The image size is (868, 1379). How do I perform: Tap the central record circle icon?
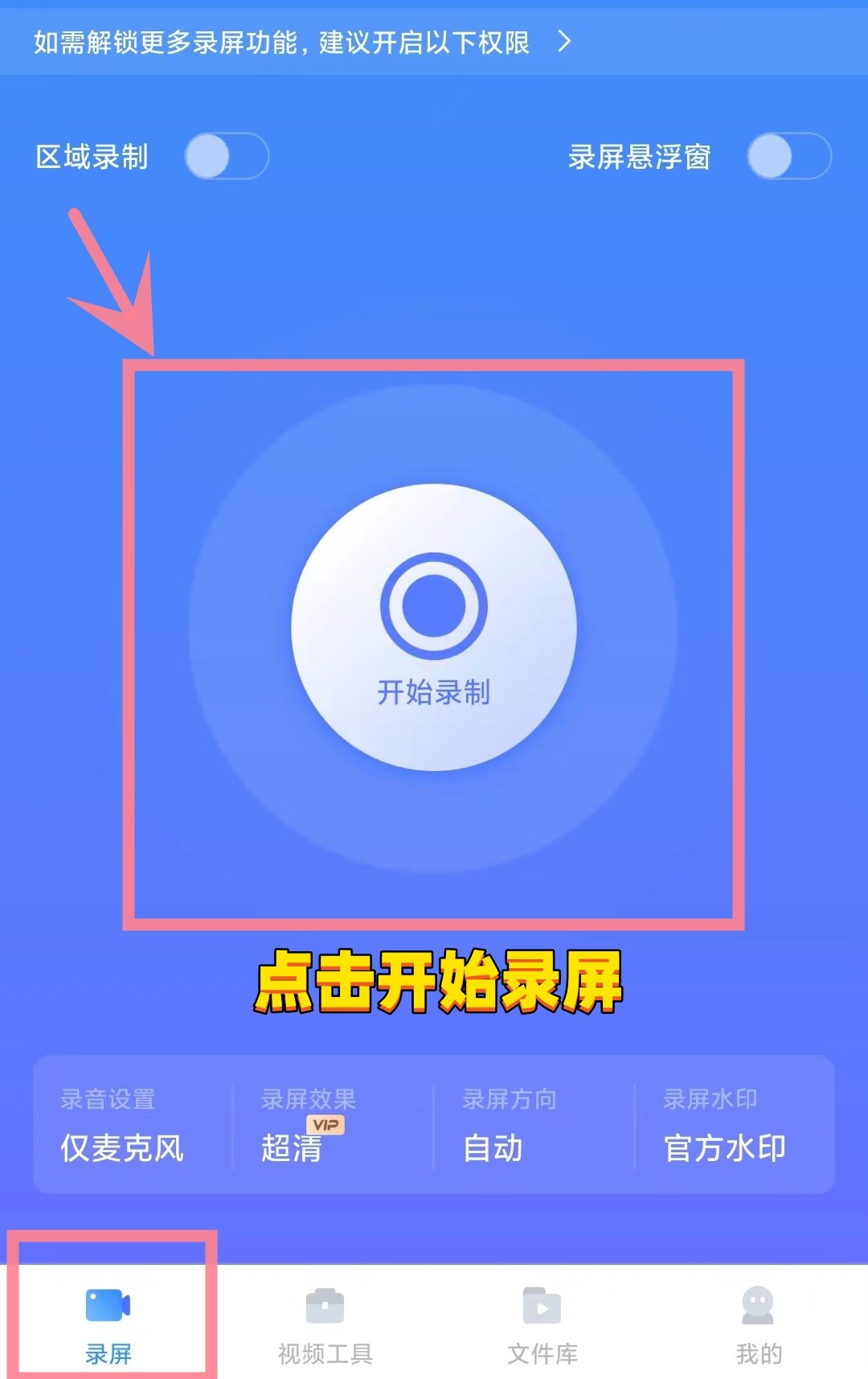click(x=434, y=603)
